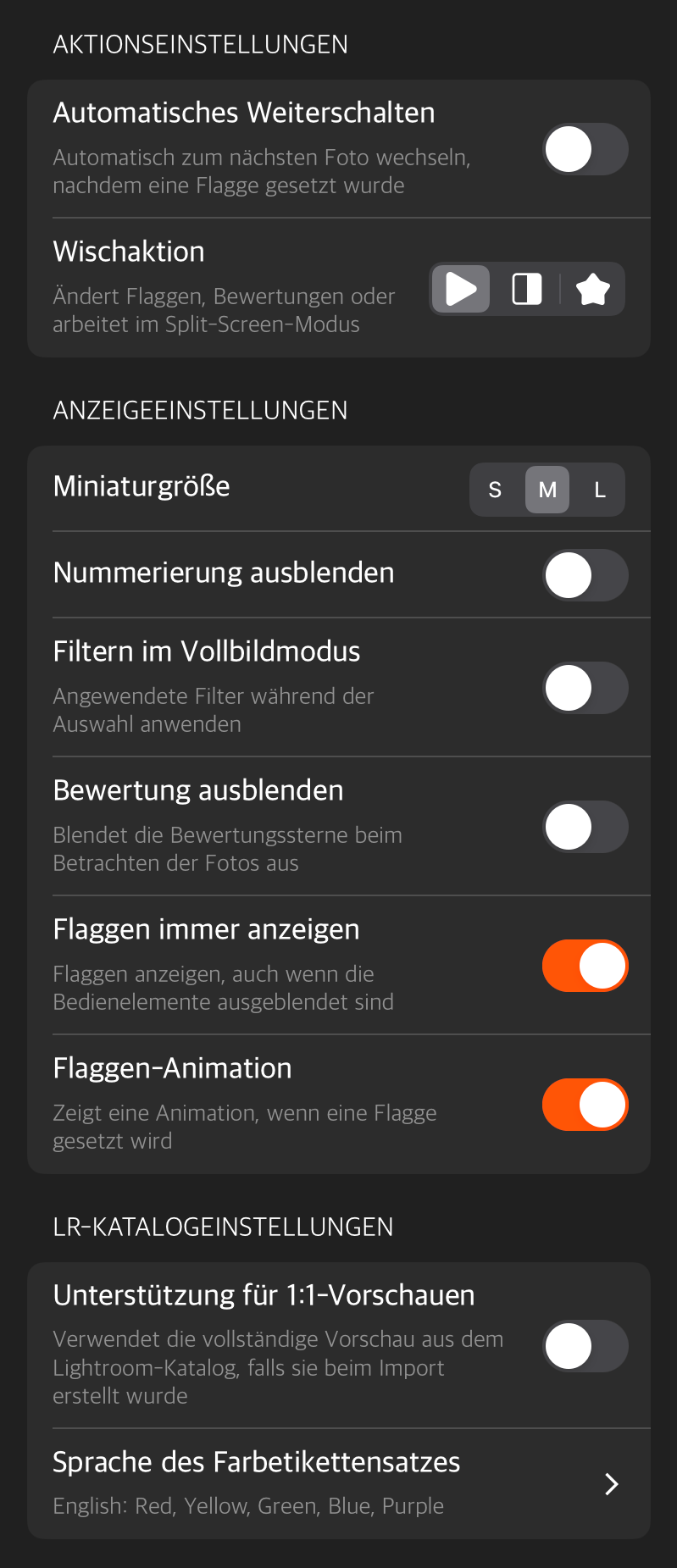Enable Unterstützung für 1:1-Vorschauen
This screenshot has height=1568, width=677.
click(x=585, y=1345)
